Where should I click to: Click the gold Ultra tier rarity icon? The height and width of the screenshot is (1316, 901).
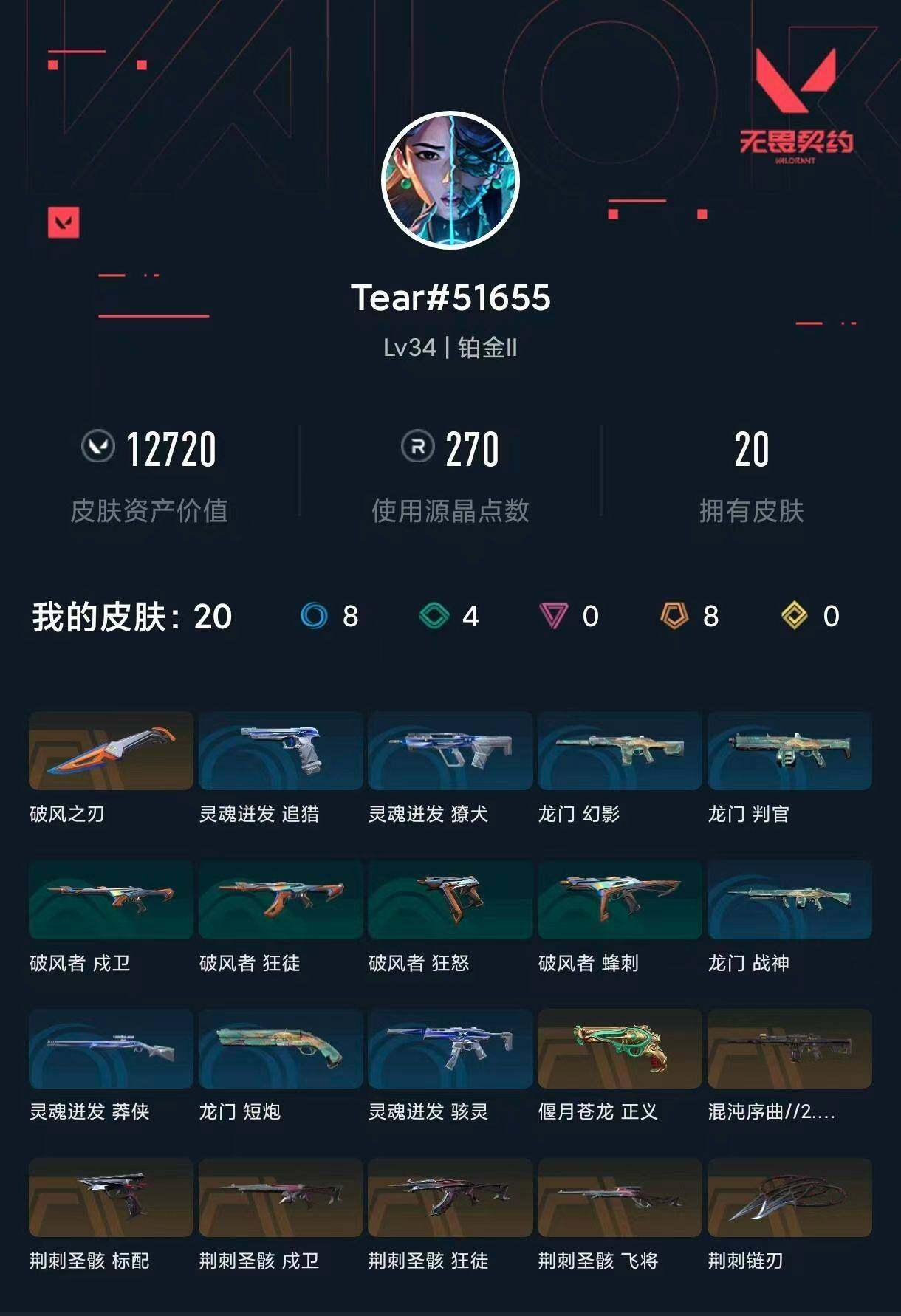[795, 615]
